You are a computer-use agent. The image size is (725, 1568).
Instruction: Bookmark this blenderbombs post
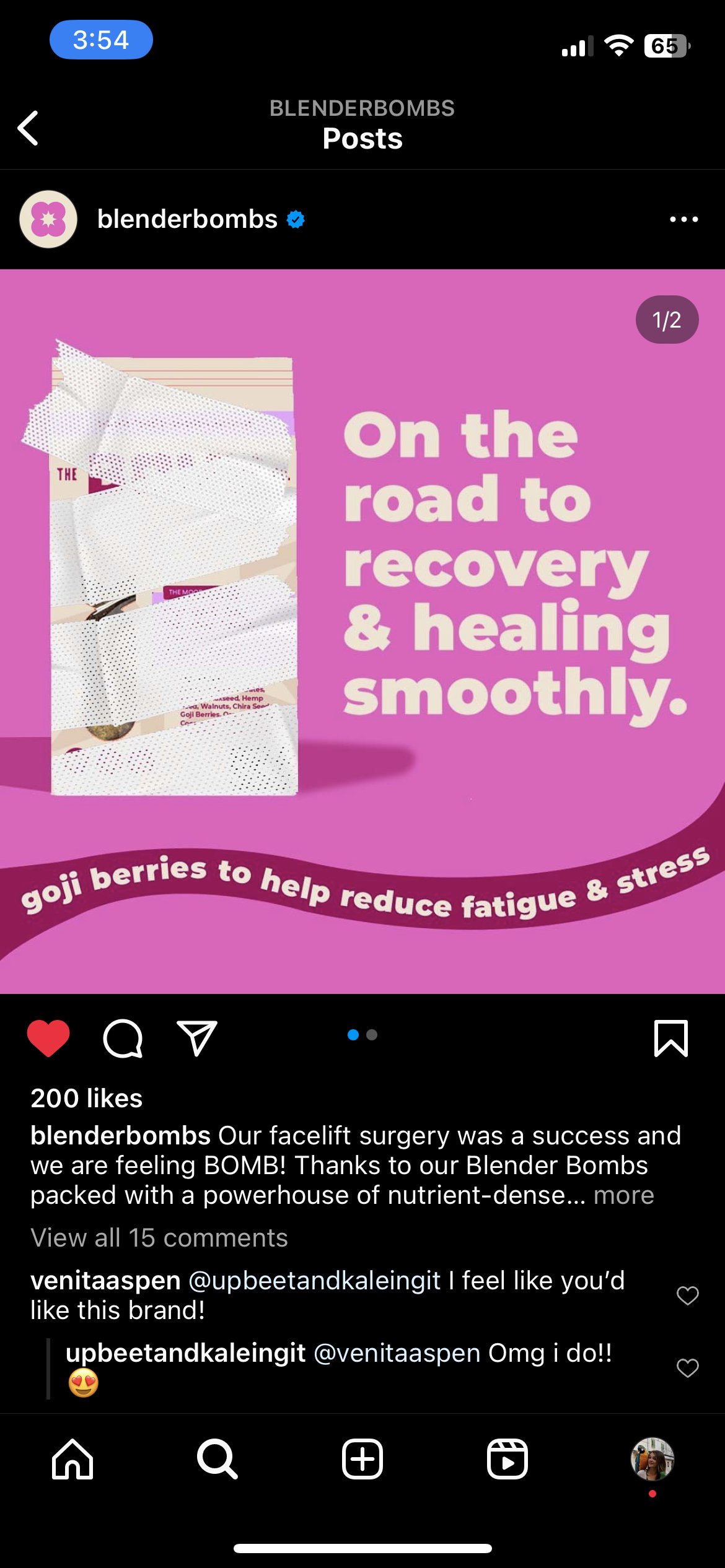[x=671, y=1038]
